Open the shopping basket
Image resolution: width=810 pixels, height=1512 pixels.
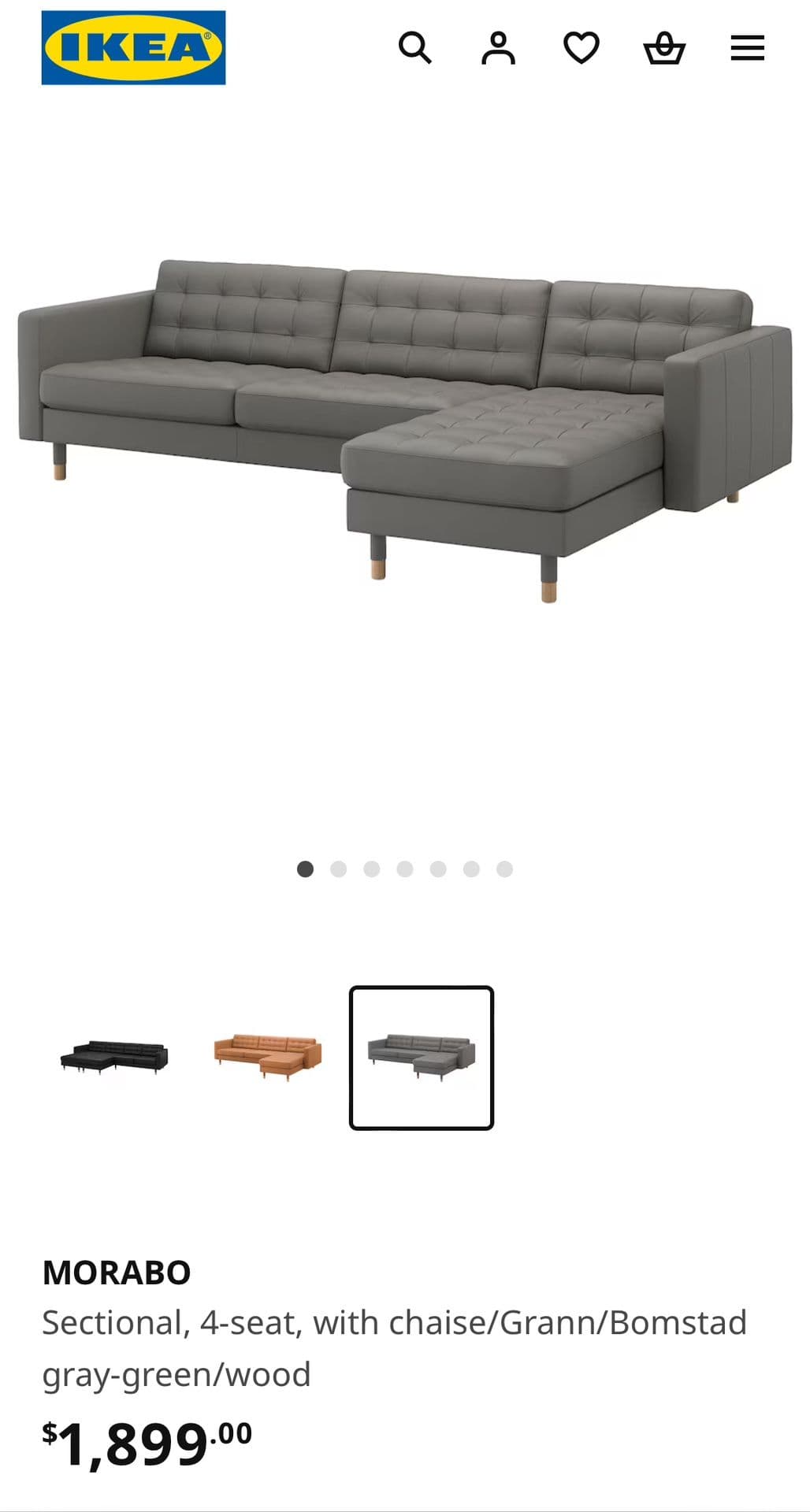coord(664,48)
